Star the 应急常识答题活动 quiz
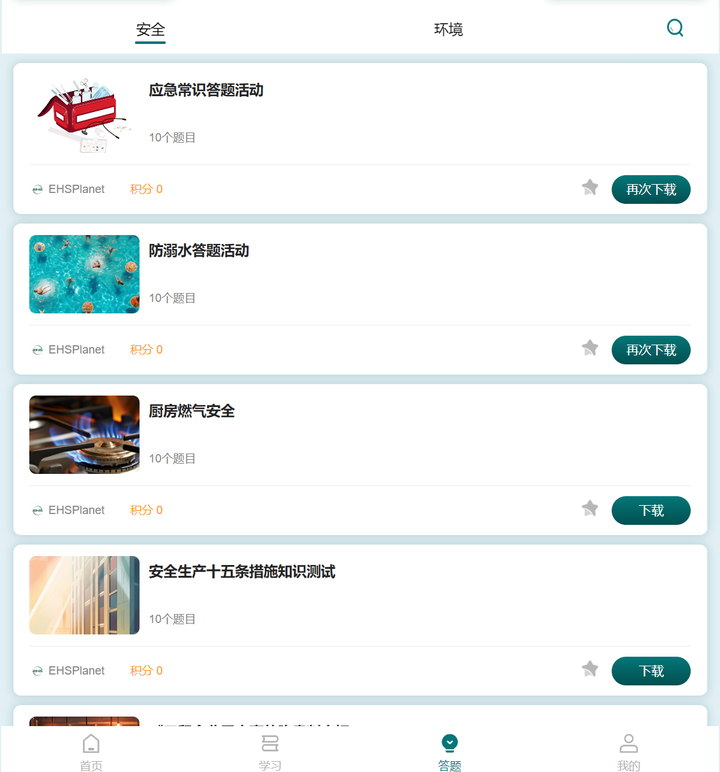This screenshot has height=772, width=720. click(x=589, y=187)
